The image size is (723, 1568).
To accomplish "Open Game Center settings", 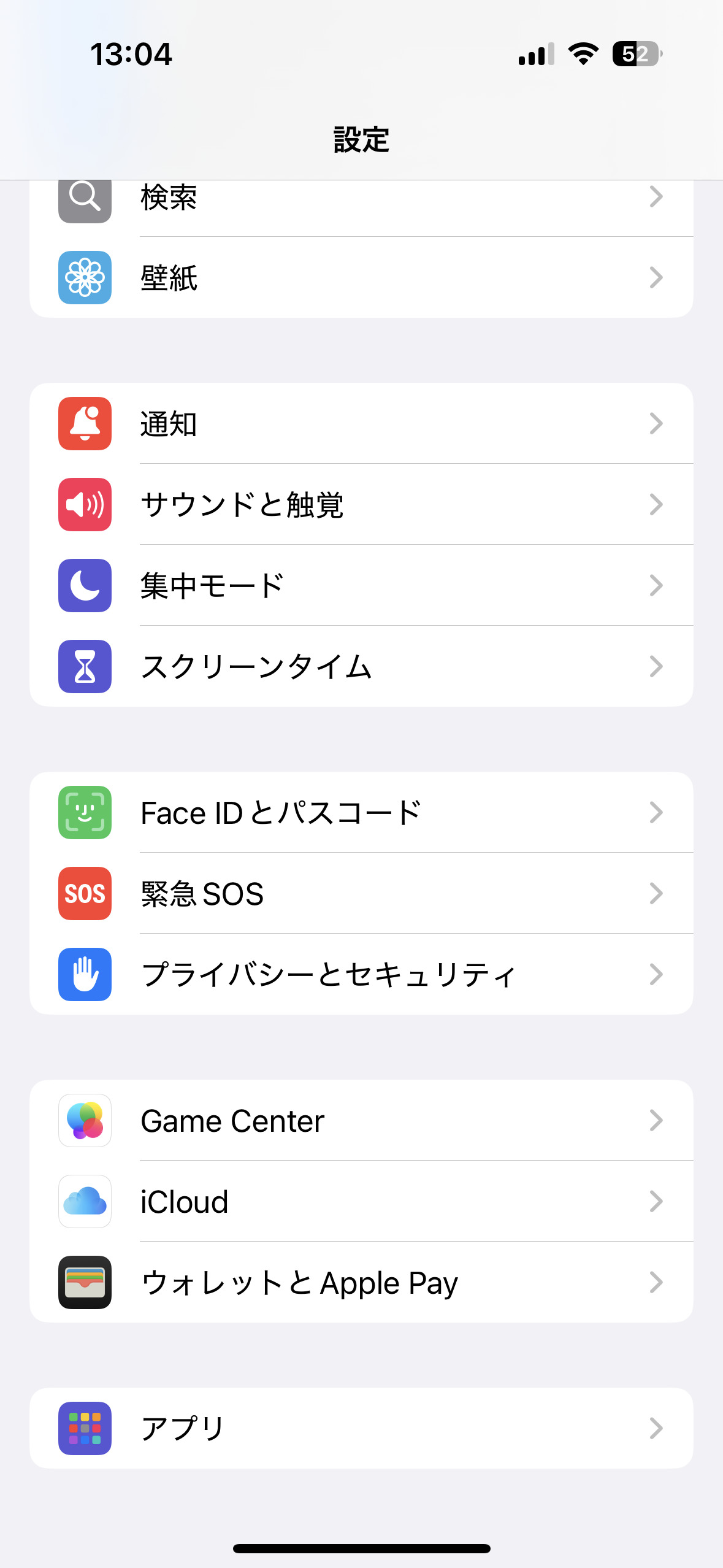I will (x=361, y=1120).
